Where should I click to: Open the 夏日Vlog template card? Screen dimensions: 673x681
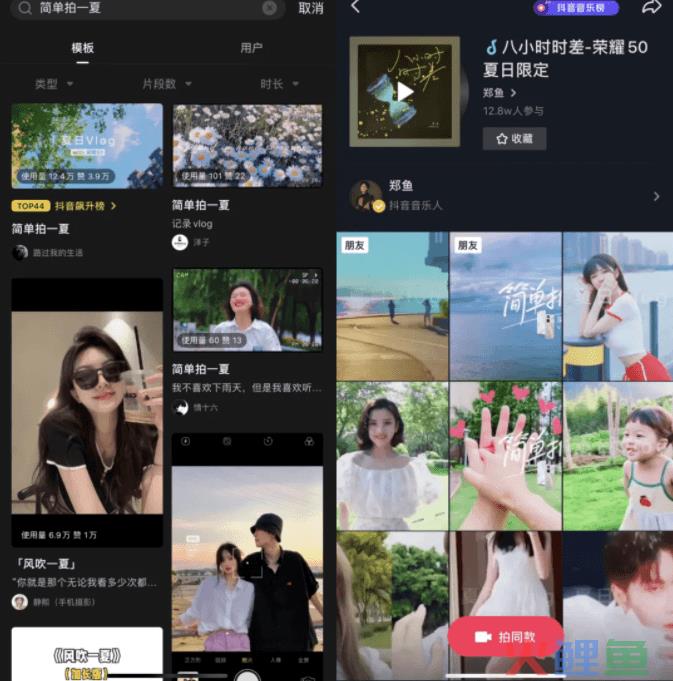pyautogui.click(x=87, y=146)
